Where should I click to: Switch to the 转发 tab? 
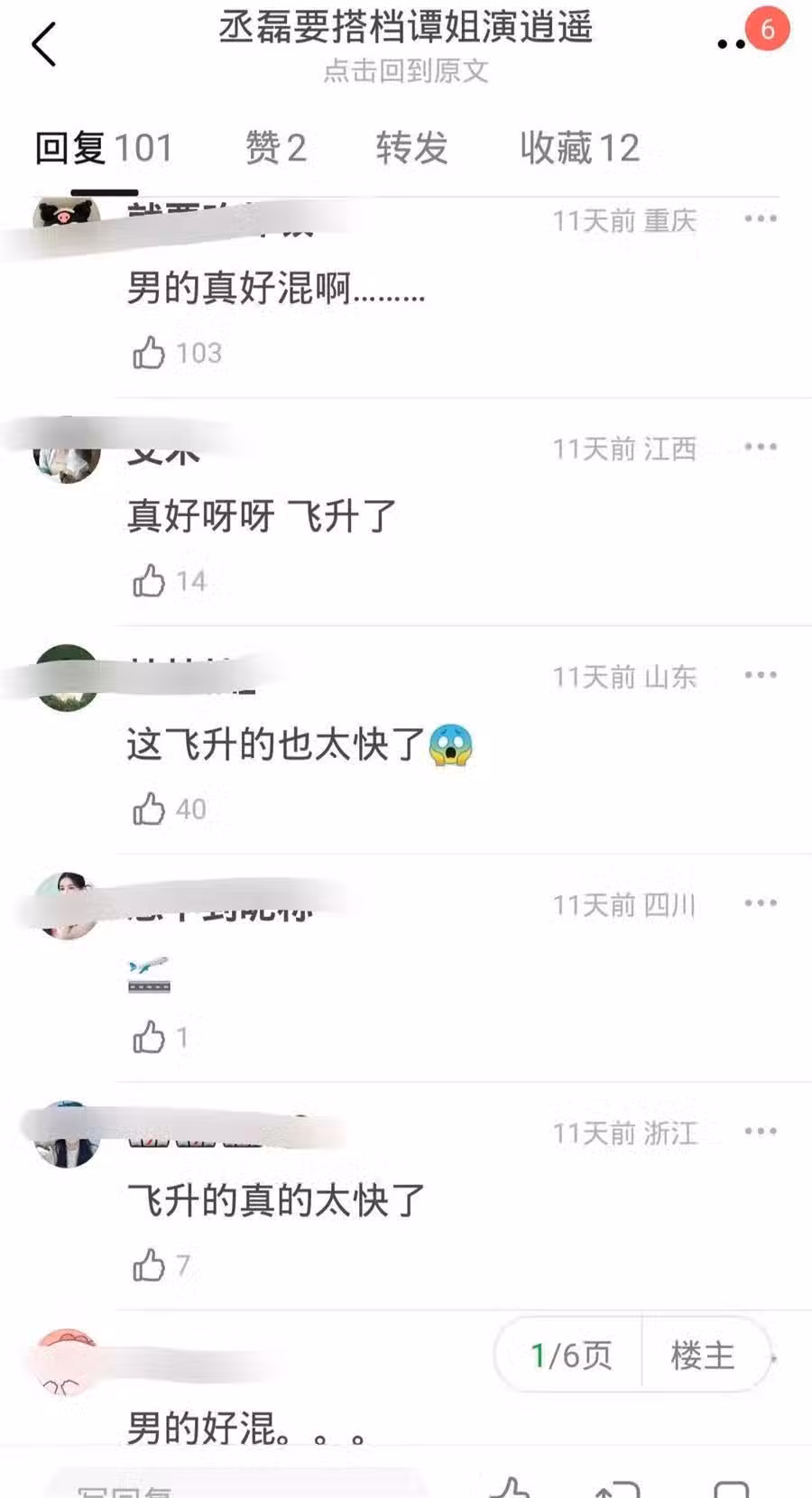411,148
